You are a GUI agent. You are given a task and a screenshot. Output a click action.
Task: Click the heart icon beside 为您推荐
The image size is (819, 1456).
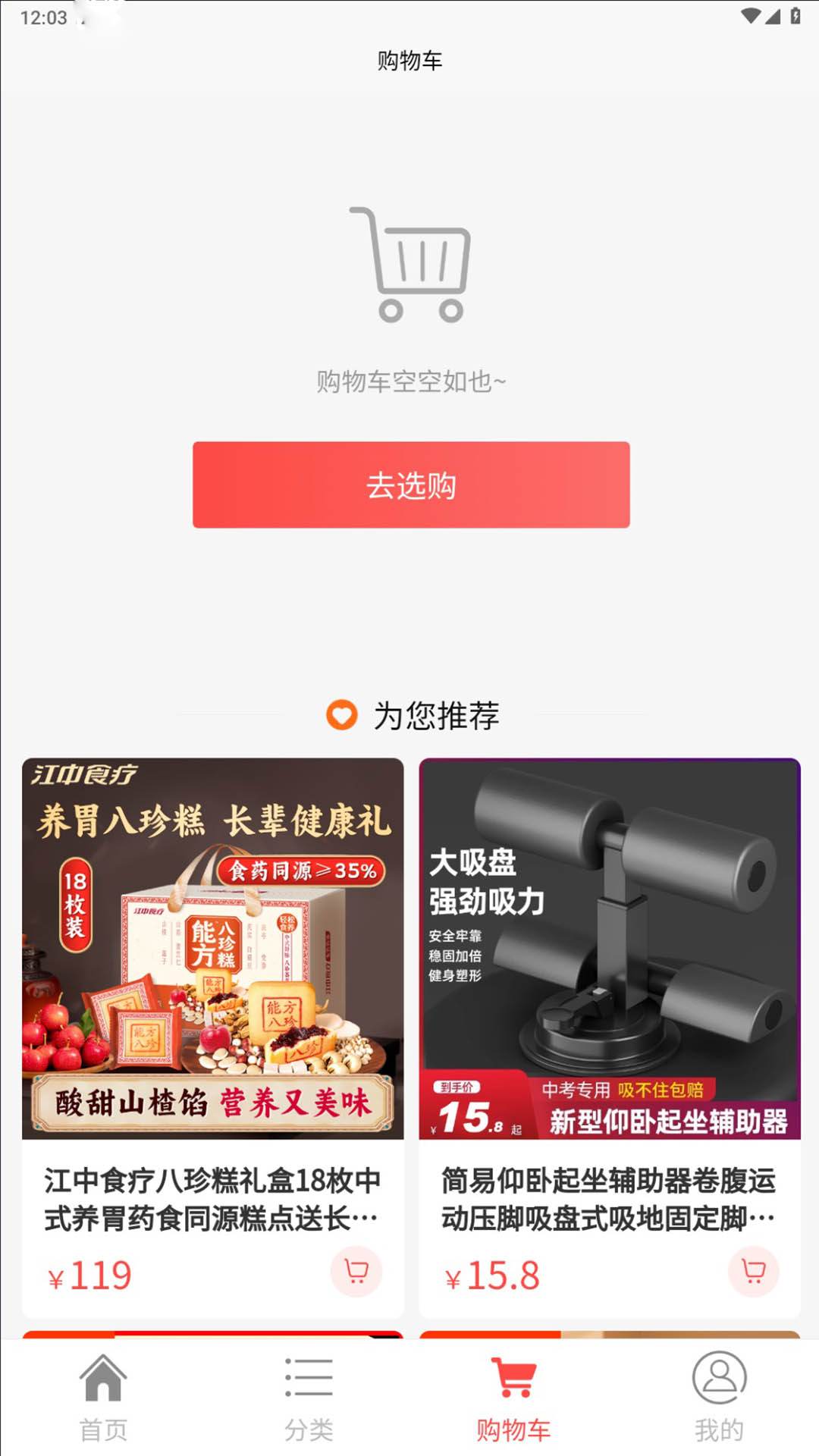(341, 714)
